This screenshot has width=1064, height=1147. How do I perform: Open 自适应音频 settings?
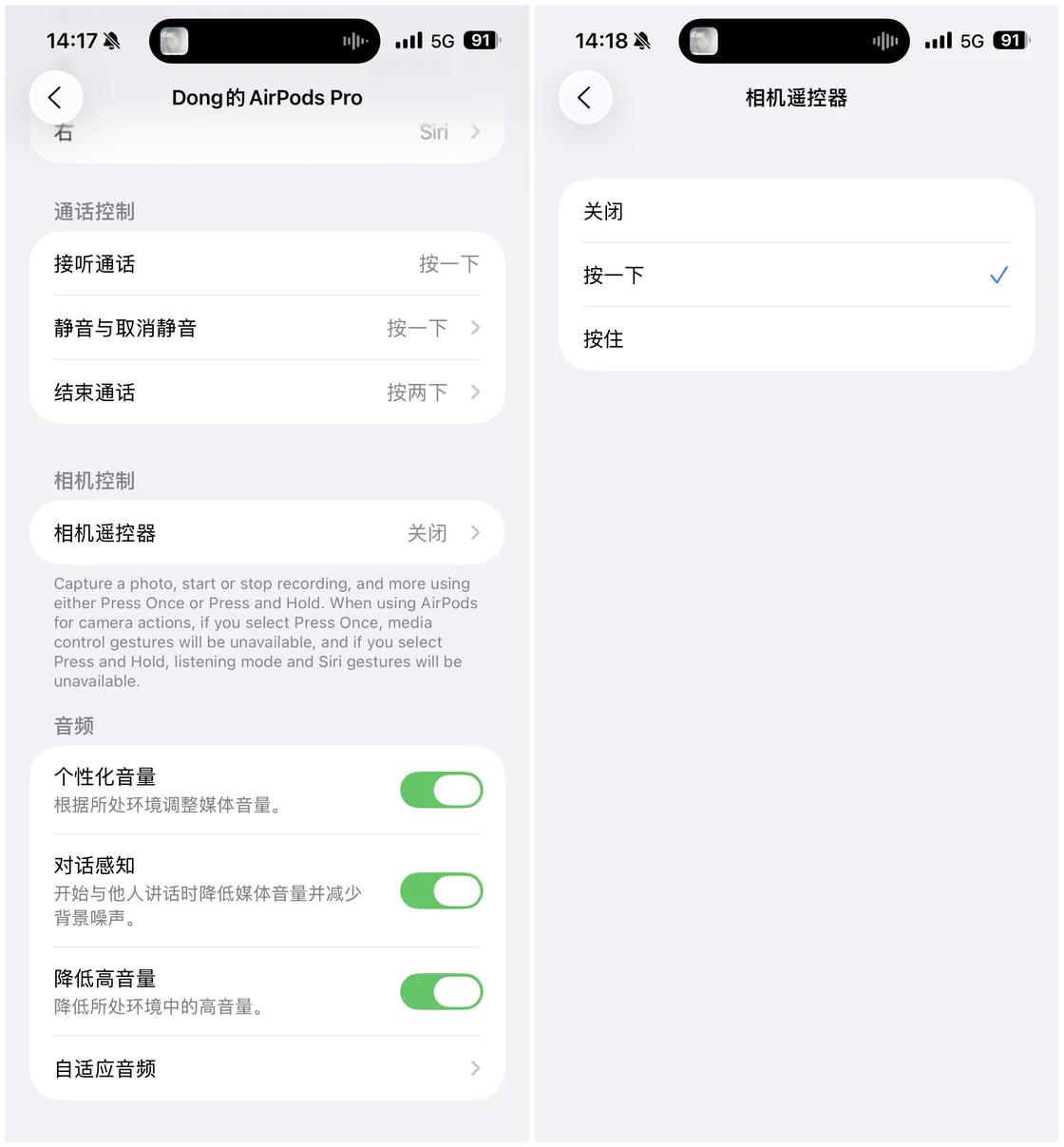pyautogui.click(x=266, y=1068)
